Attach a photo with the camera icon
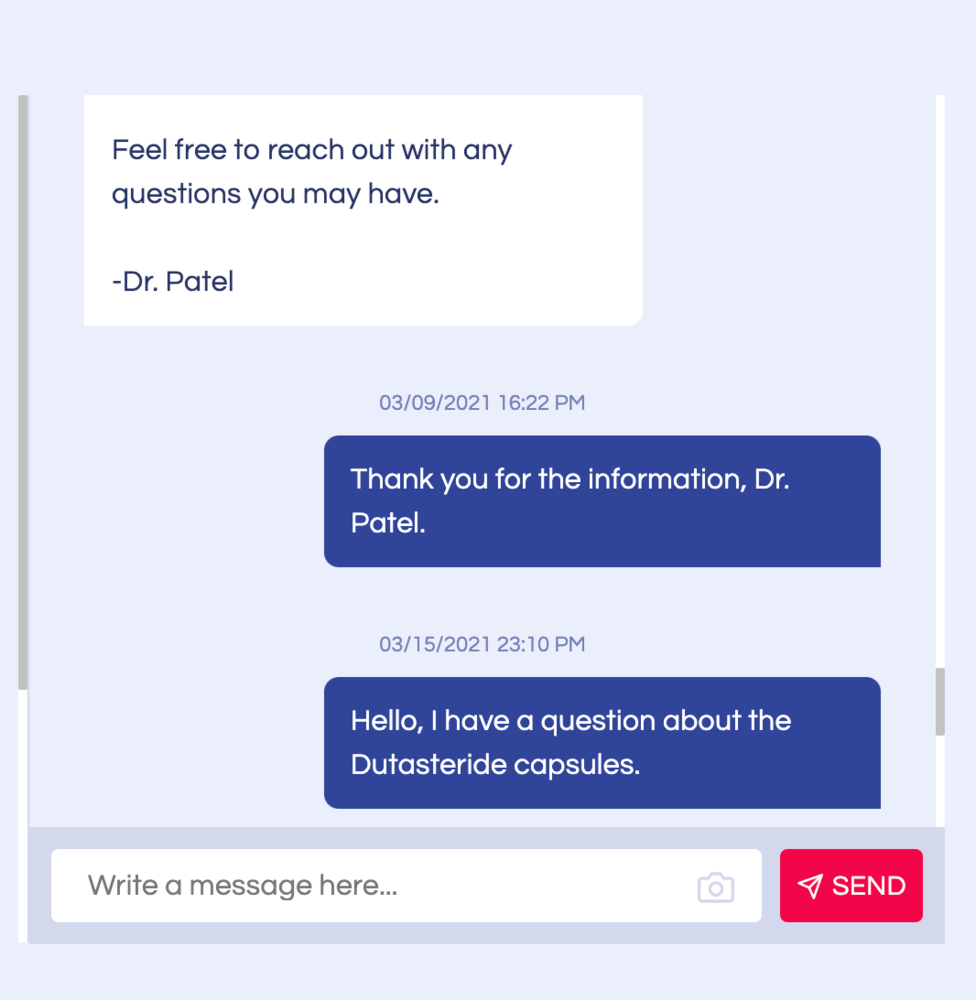This screenshot has width=976, height=1000. pos(716,887)
